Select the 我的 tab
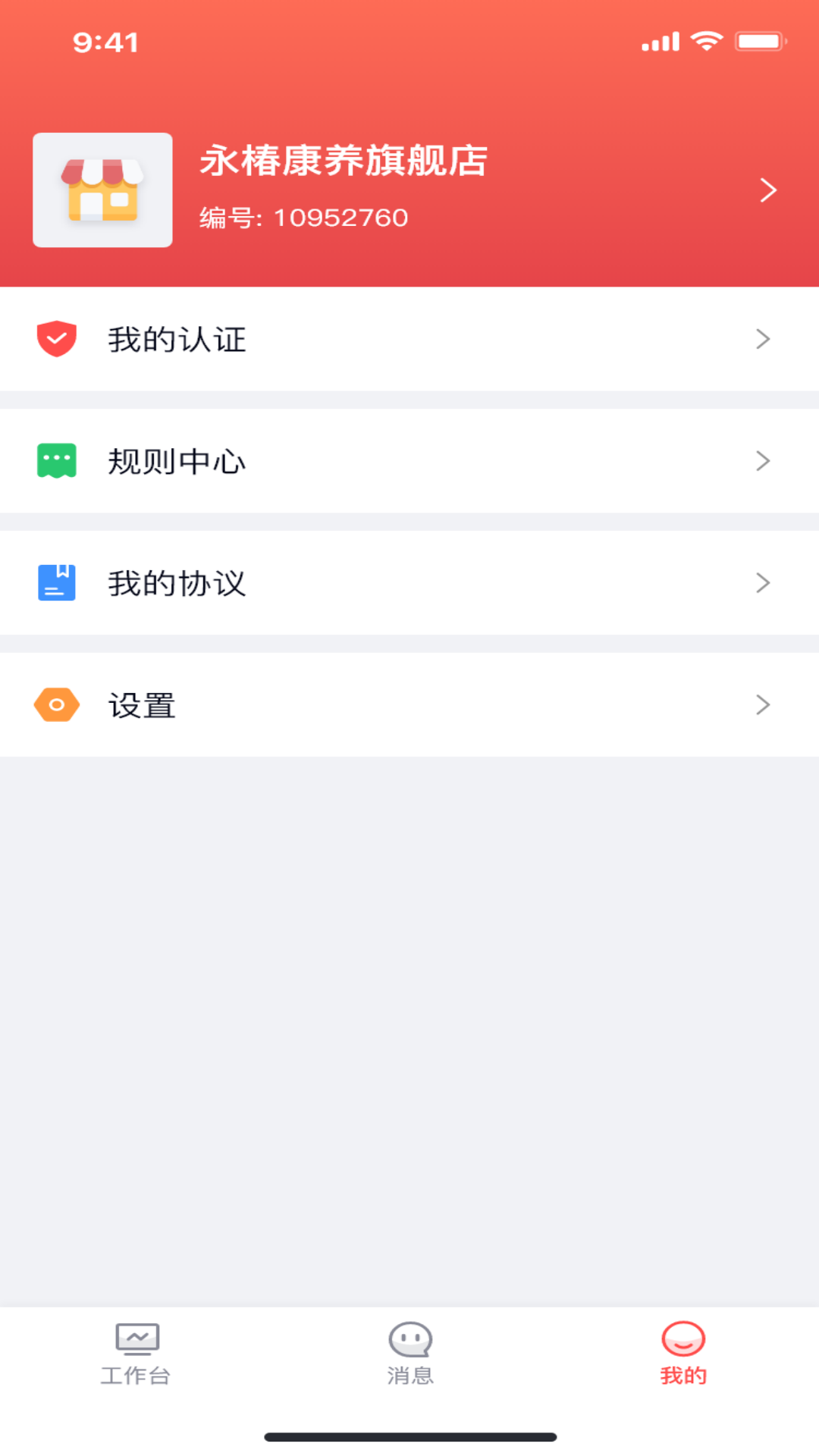Viewport: 819px width, 1456px height. pos(683,1354)
